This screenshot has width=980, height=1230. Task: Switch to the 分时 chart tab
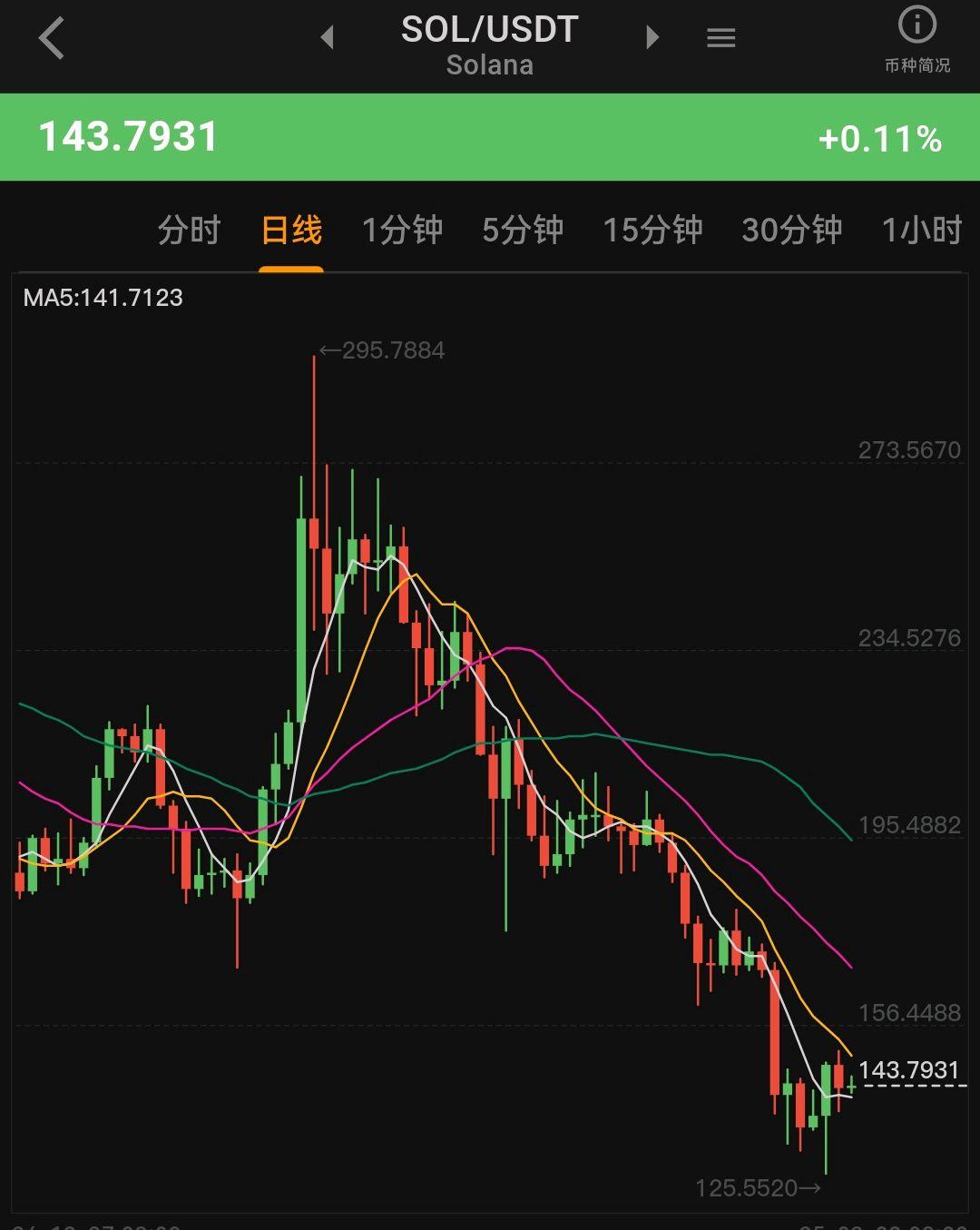coord(189,231)
